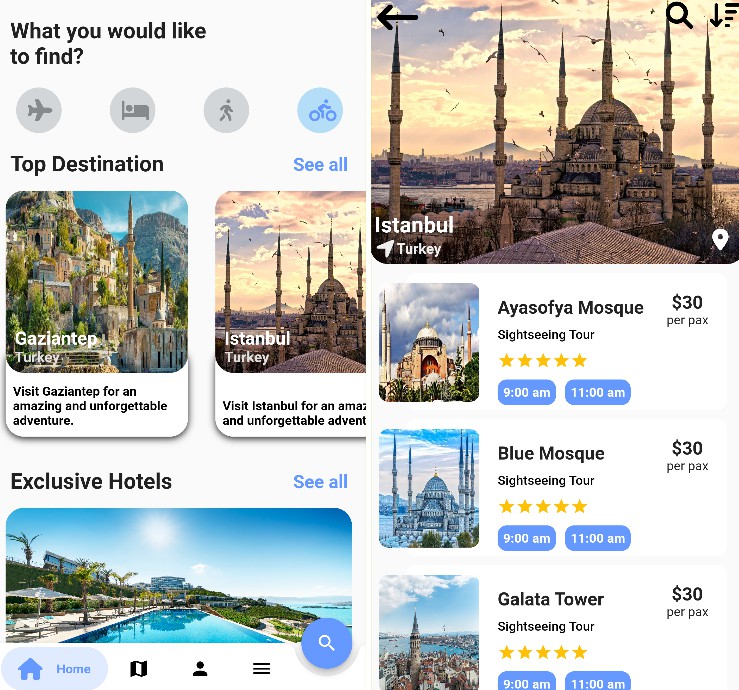The height and width of the screenshot is (690, 739).
Task: Open the sort options icon
Action: coord(723,16)
